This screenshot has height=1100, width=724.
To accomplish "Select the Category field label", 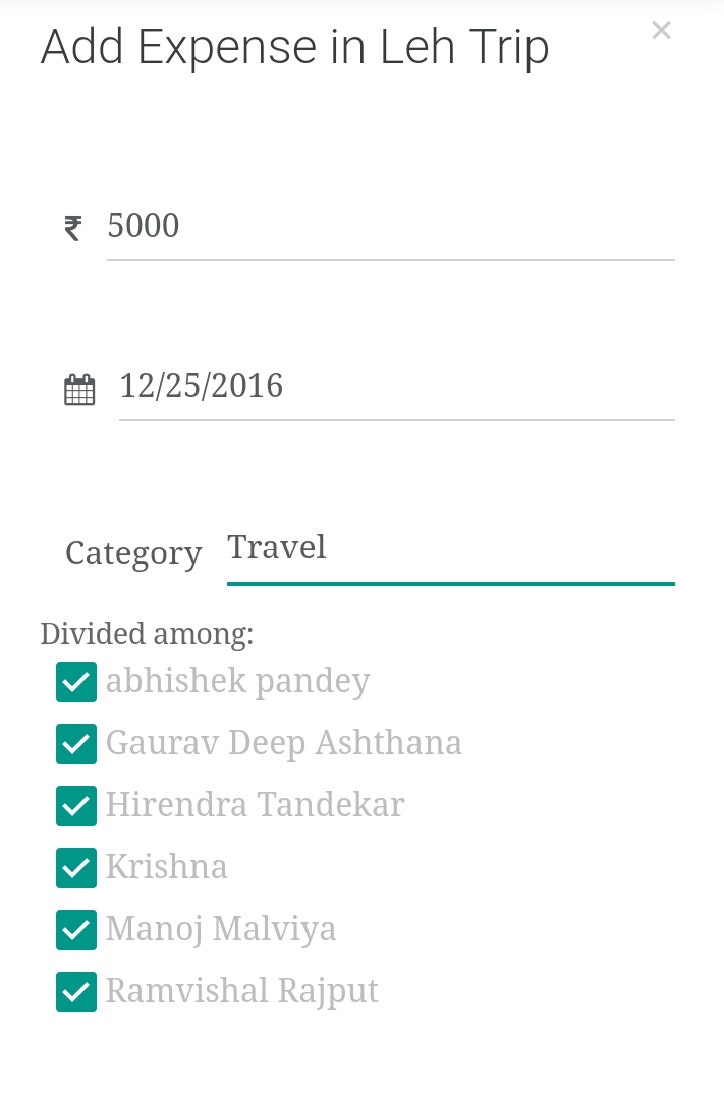I will pos(133,552).
